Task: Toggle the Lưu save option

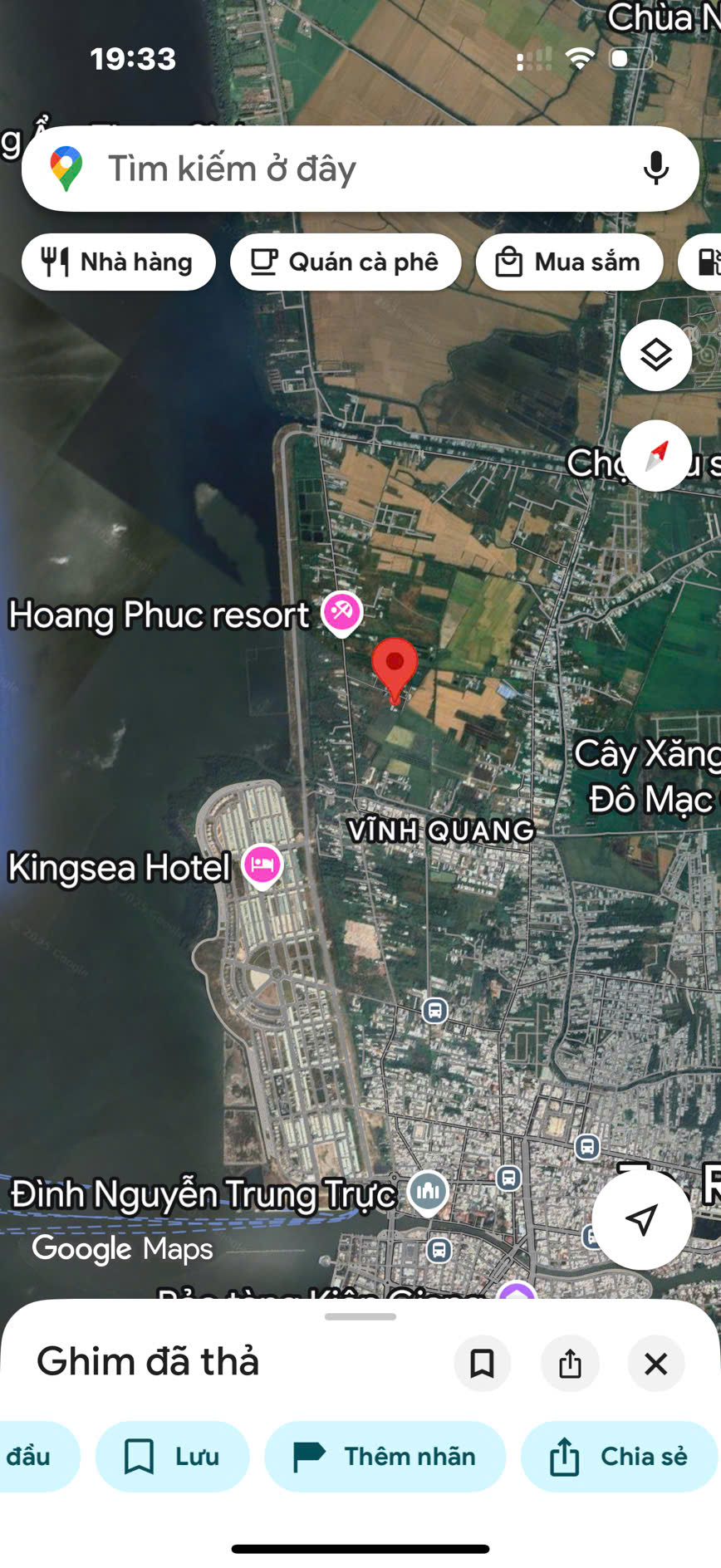Action: (172, 1457)
